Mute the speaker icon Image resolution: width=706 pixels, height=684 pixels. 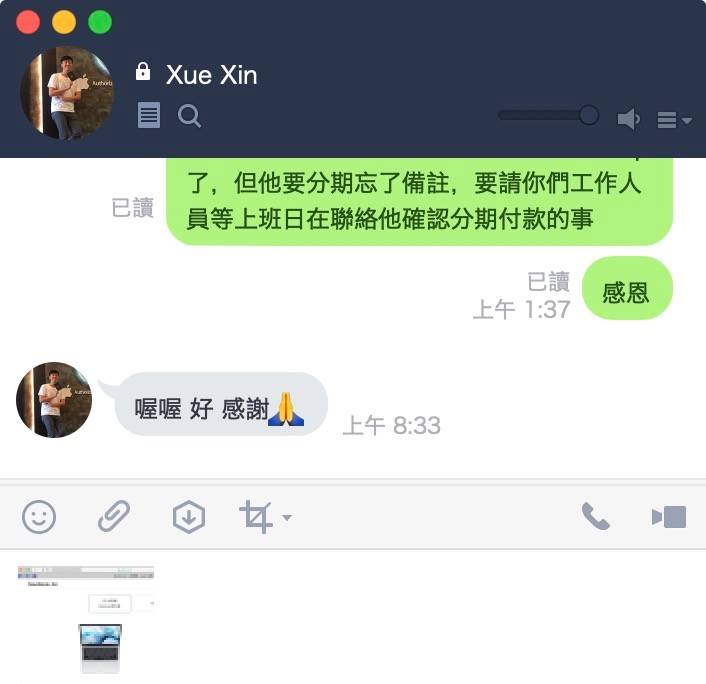pyautogui.click(x=628, y=120)
